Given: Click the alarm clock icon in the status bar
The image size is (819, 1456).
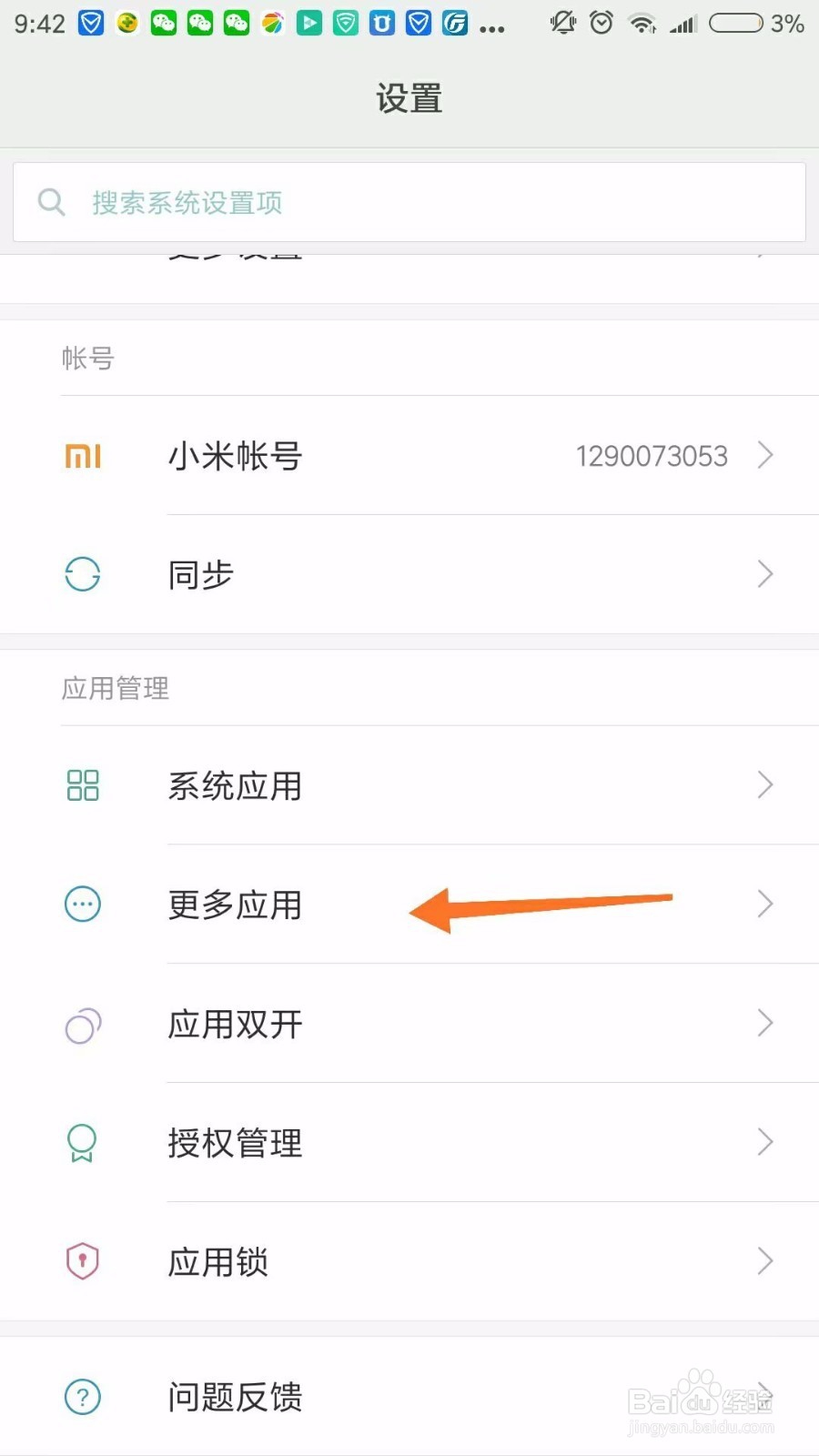Looking at the screenshot, I should [x=602, y=23].
